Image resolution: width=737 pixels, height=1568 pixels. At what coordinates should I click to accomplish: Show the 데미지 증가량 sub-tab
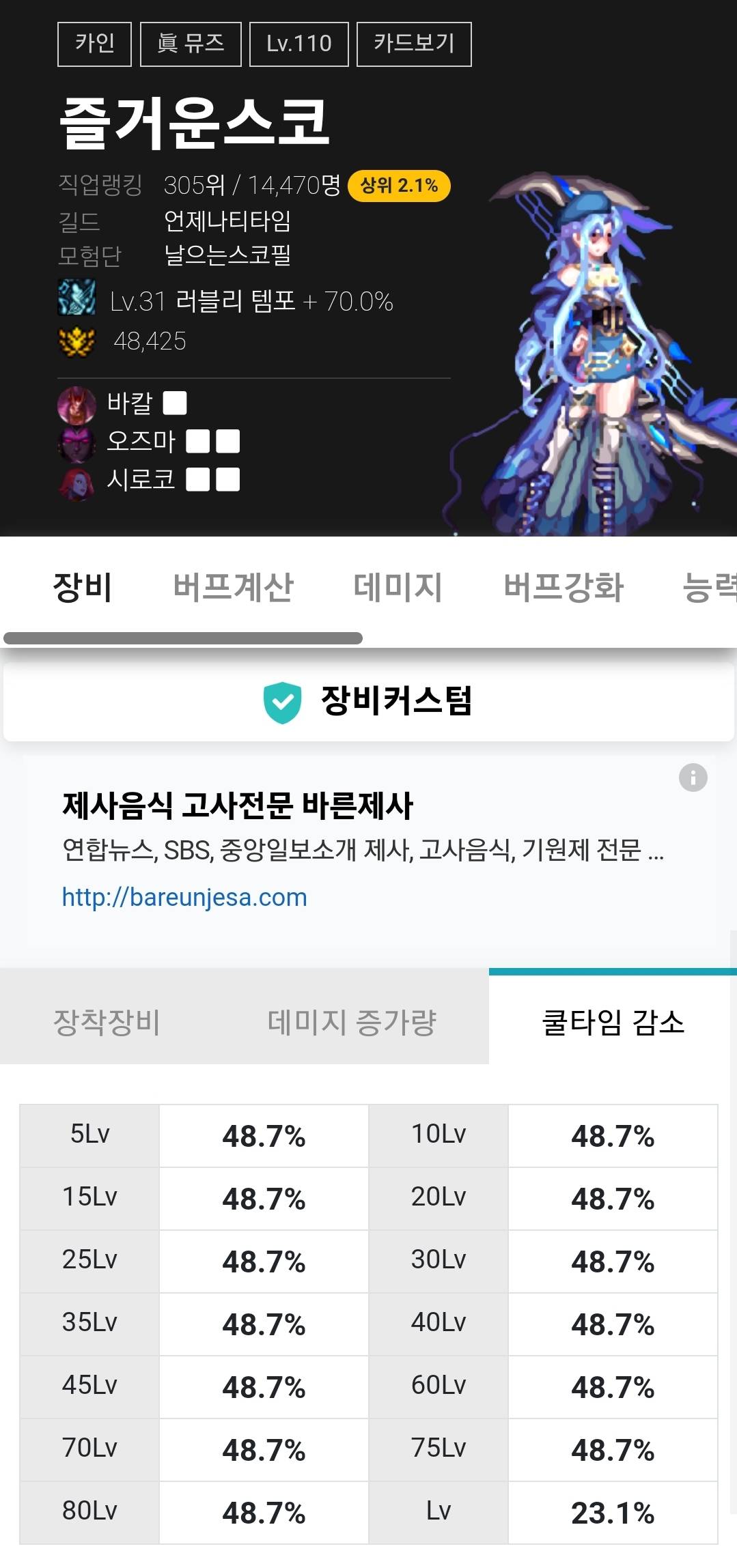352,1022
